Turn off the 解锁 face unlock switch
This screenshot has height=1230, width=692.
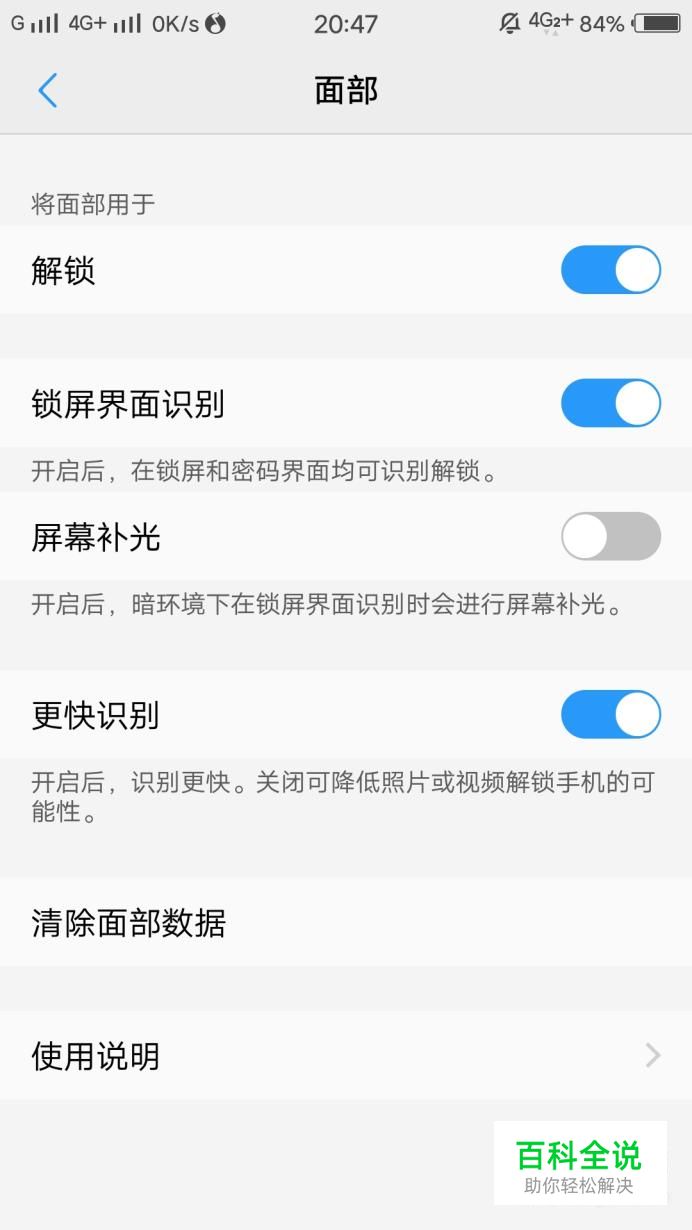click(610, 270)
